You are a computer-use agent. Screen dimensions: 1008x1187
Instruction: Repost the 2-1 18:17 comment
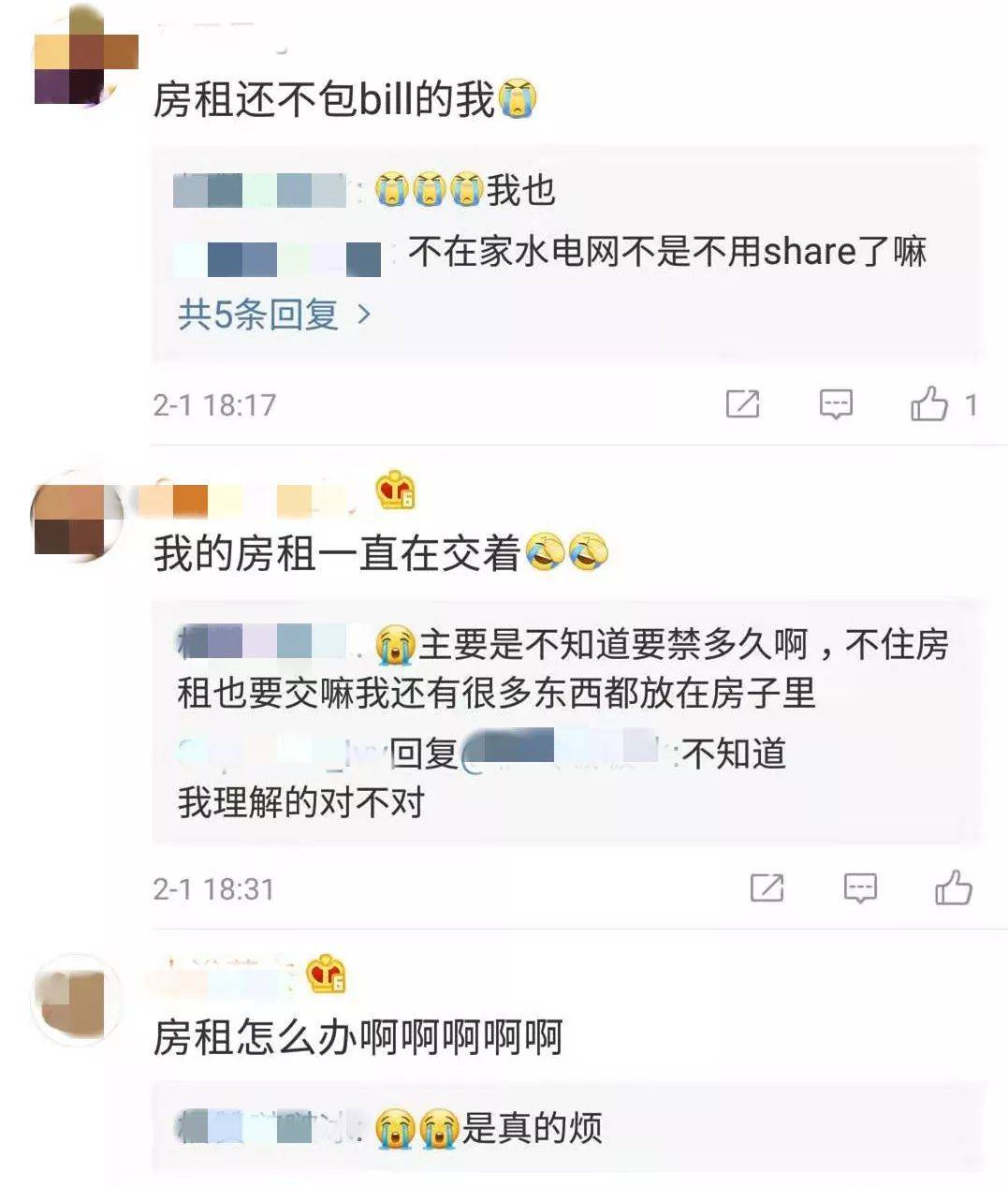(742, 404)
